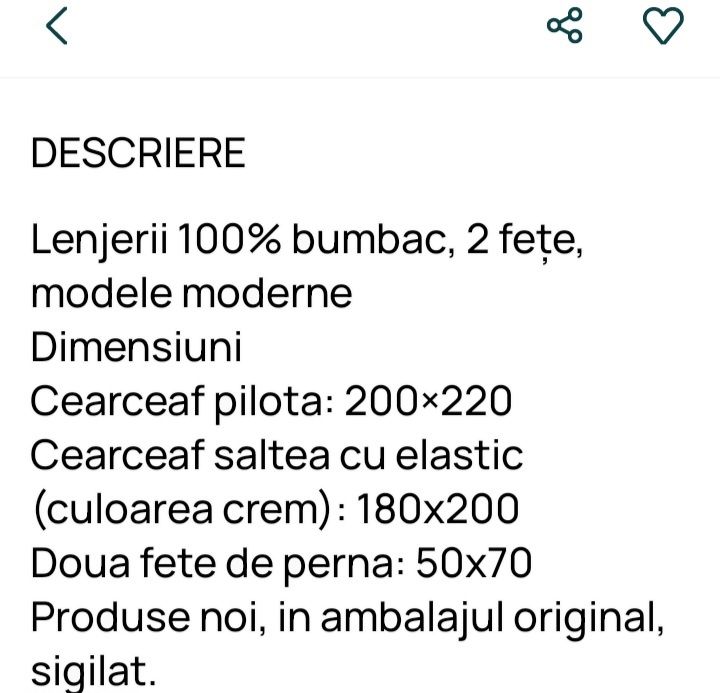Save the listing with the heart icon
The image size is (720, 693).
tap(662, 26)
